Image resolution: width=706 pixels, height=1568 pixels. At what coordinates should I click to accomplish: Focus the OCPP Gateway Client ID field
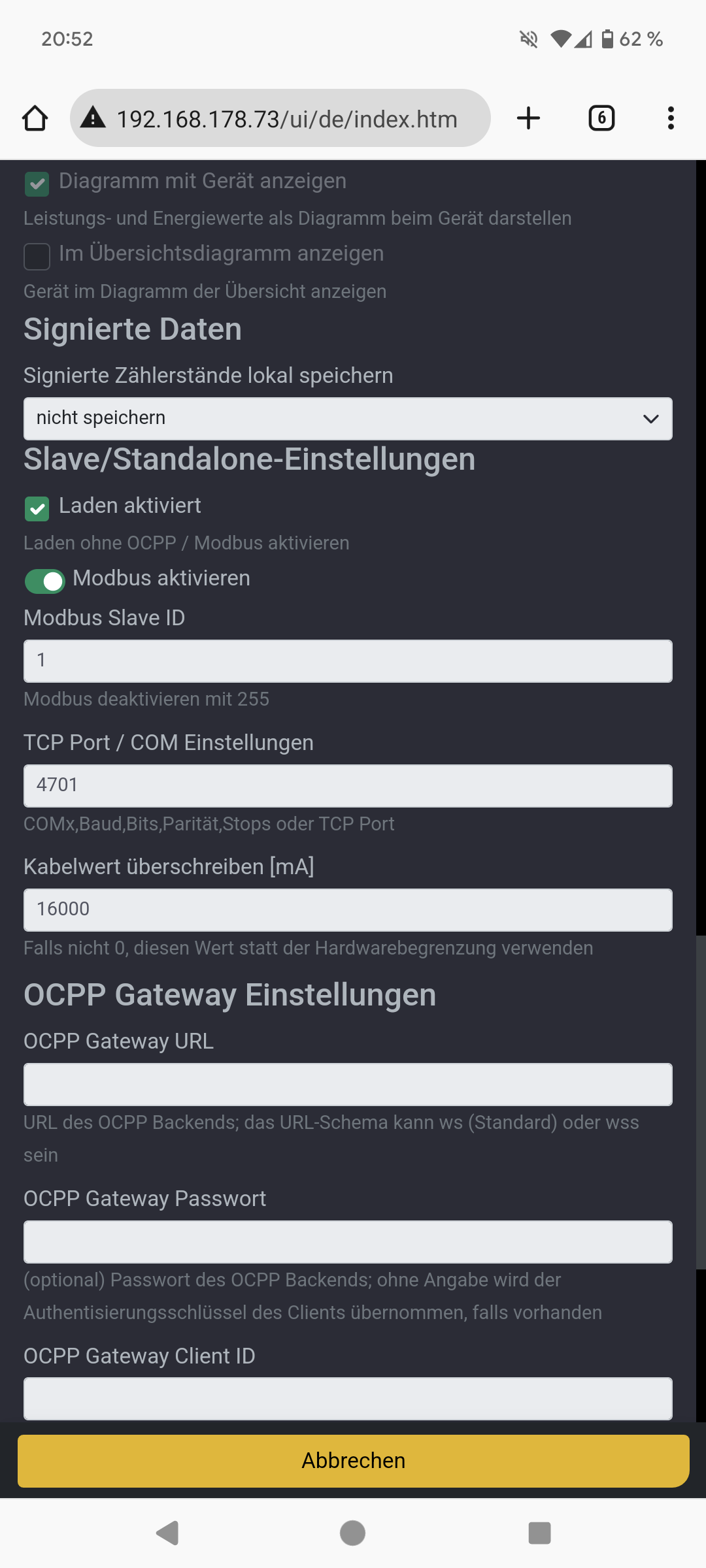click(x=348, y=1399)
